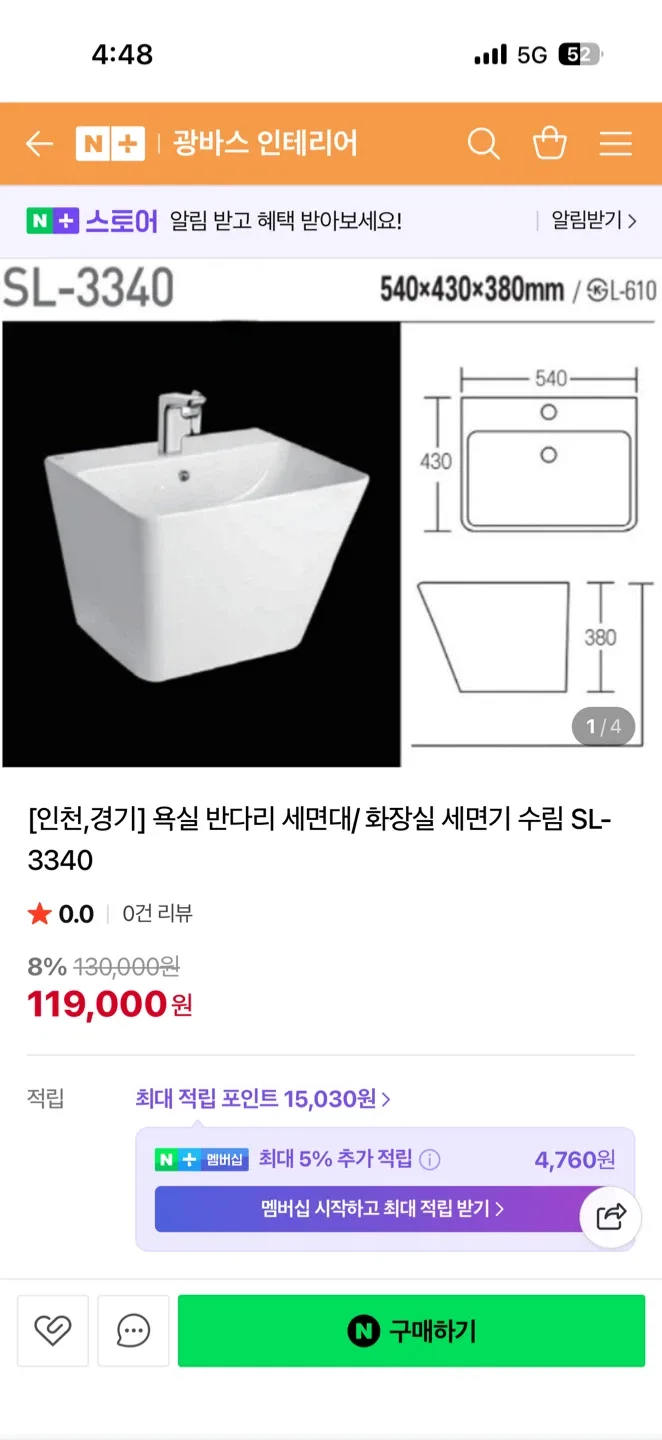Image resolution: width=662 pixels, height=1440 pixels.
Task: Show info about 최대 5% 추가 적립
Action: [x=429, y=1160]
